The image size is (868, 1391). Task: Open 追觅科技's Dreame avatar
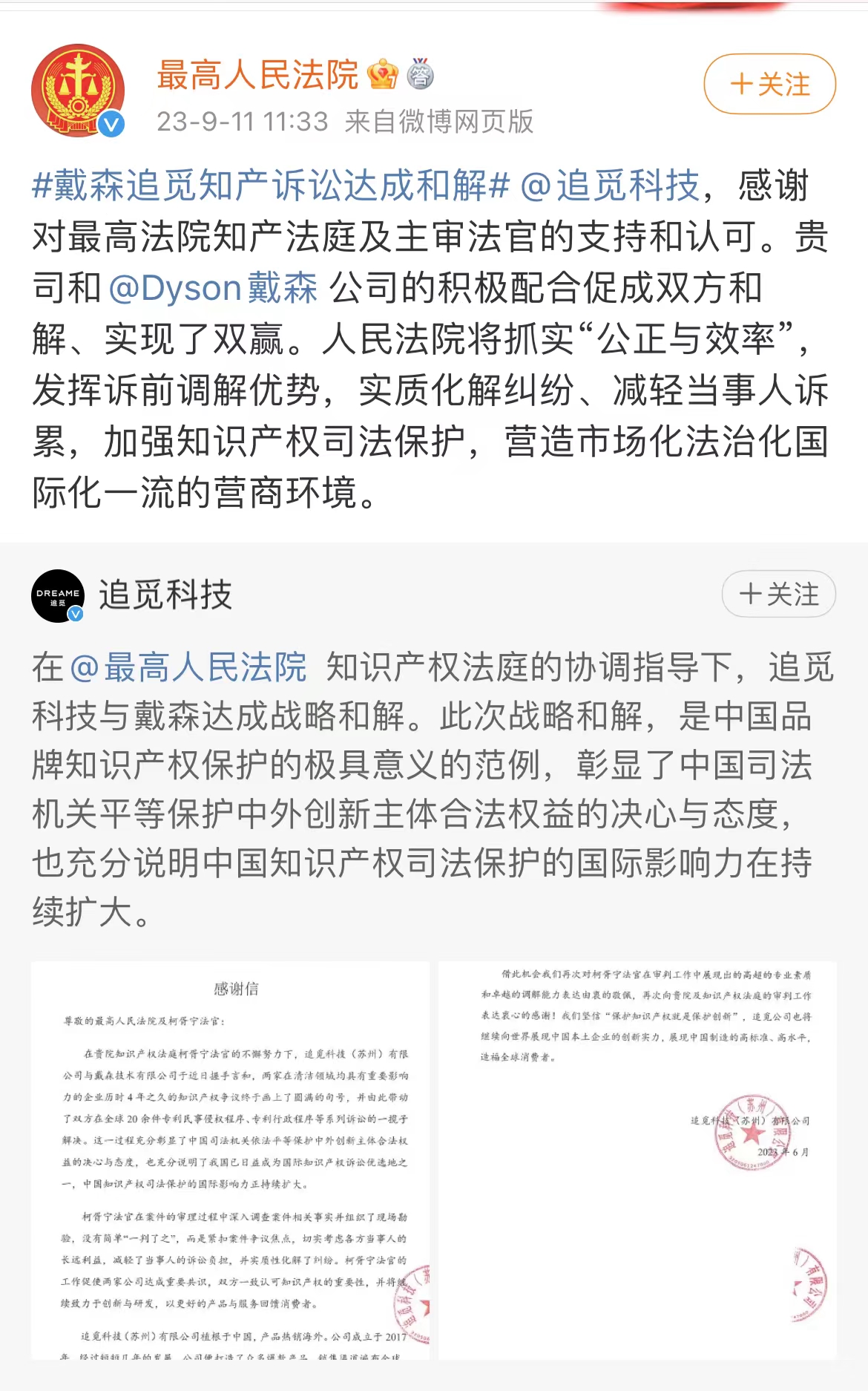[58, 595]
